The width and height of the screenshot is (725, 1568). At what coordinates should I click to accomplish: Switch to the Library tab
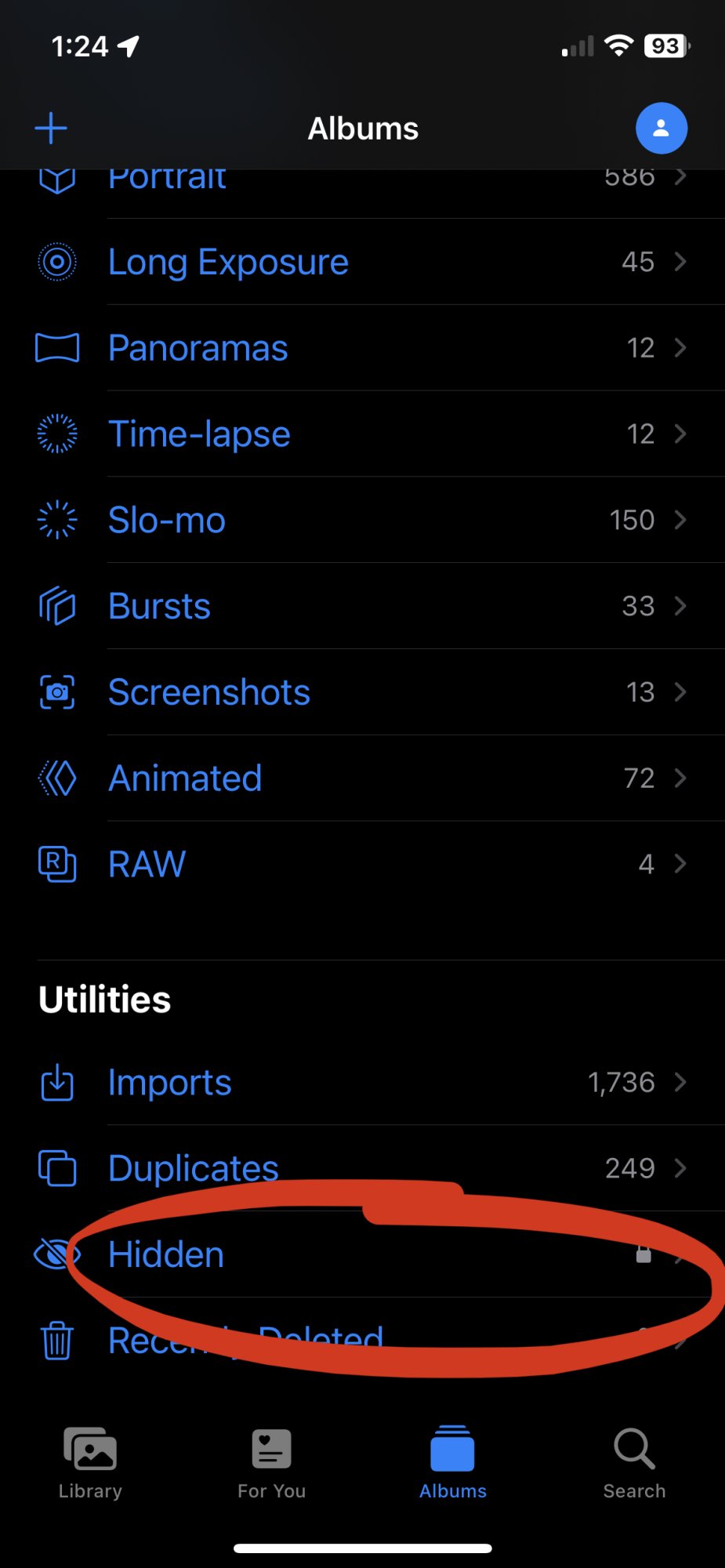click(x=90, y=1463)
